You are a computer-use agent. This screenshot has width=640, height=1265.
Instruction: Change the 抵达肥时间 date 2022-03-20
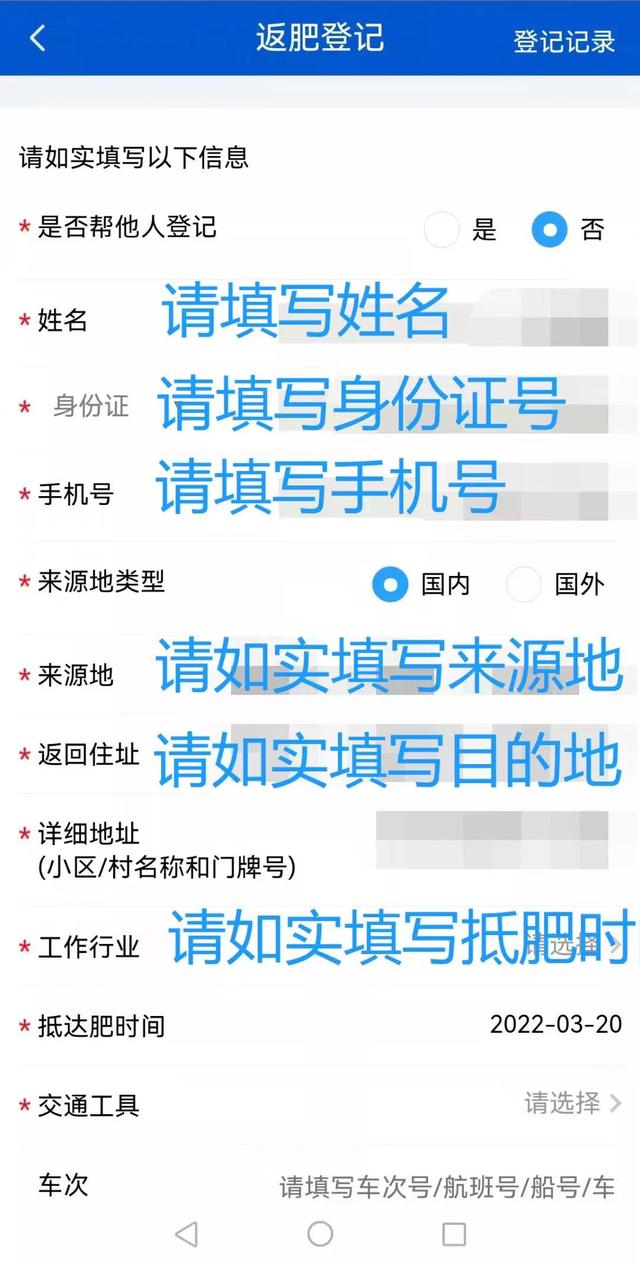click(556, 1024)
